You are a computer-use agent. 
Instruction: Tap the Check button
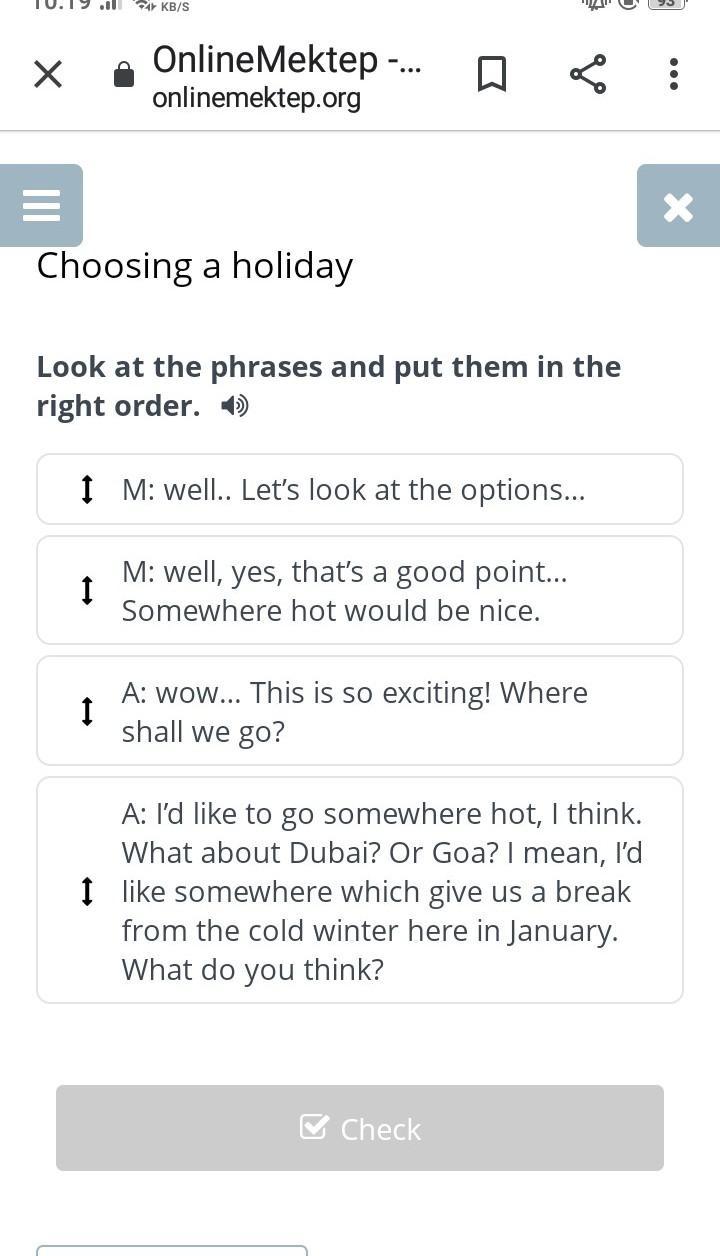(x=360, y=1128)
